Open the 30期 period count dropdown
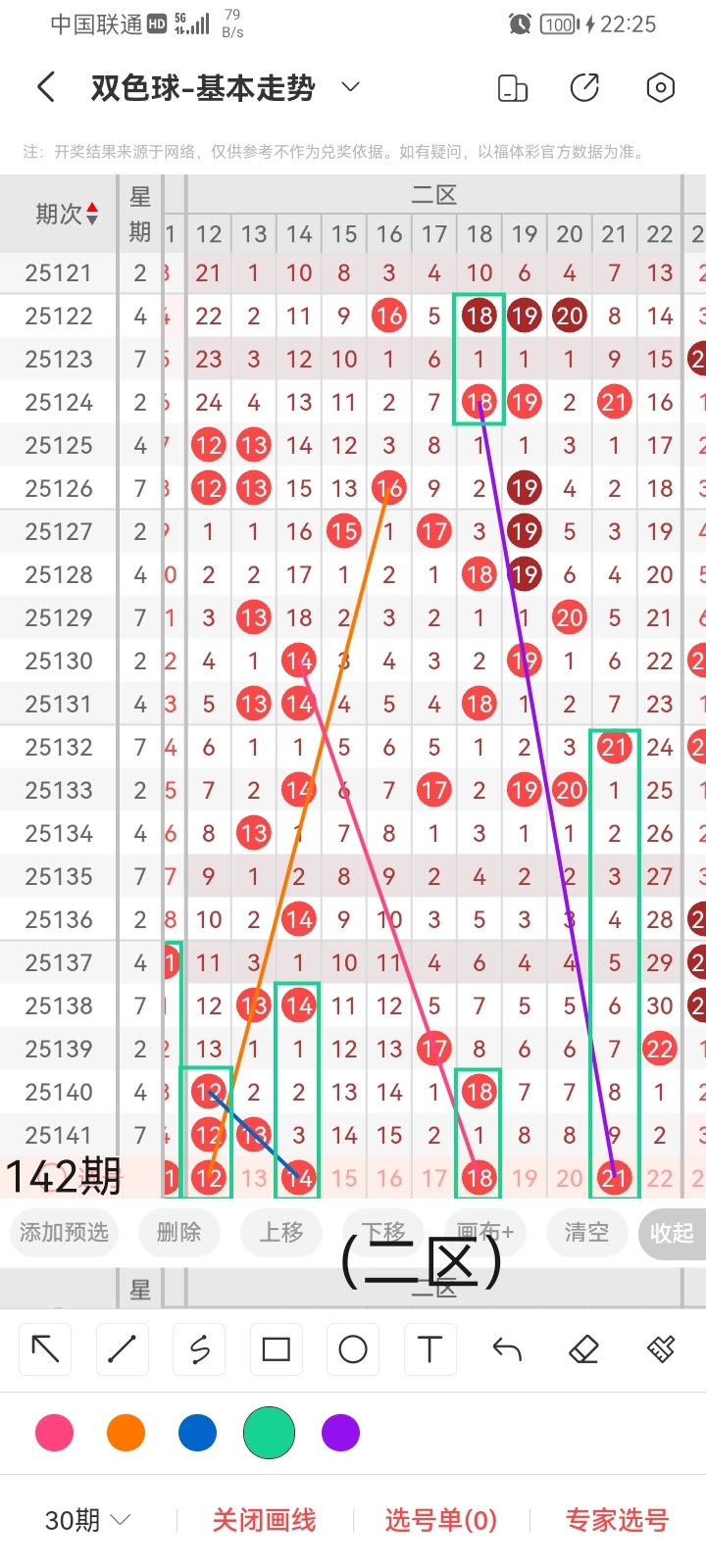706x1568 pixels. [88, 1520]
